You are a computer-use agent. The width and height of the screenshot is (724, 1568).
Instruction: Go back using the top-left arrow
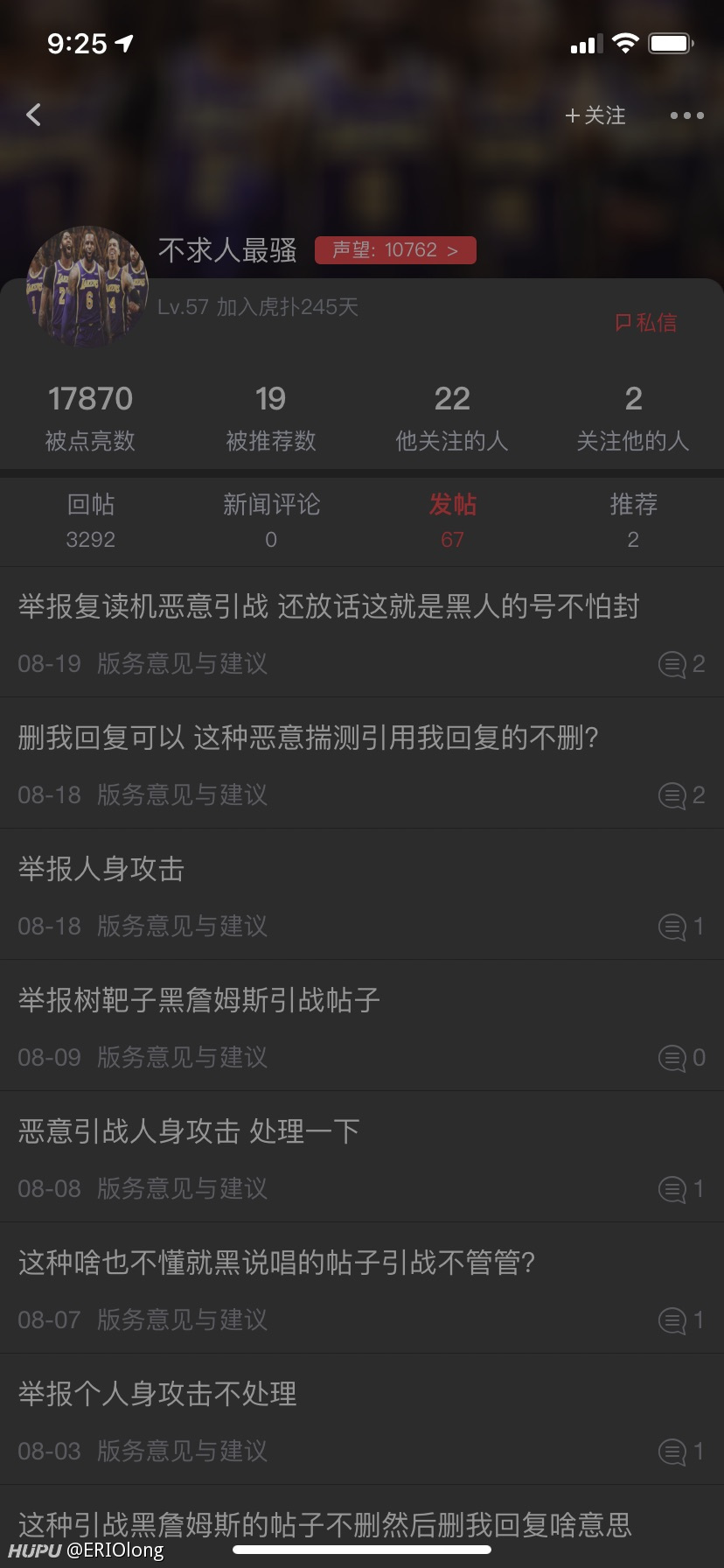(x=34, y=115)
